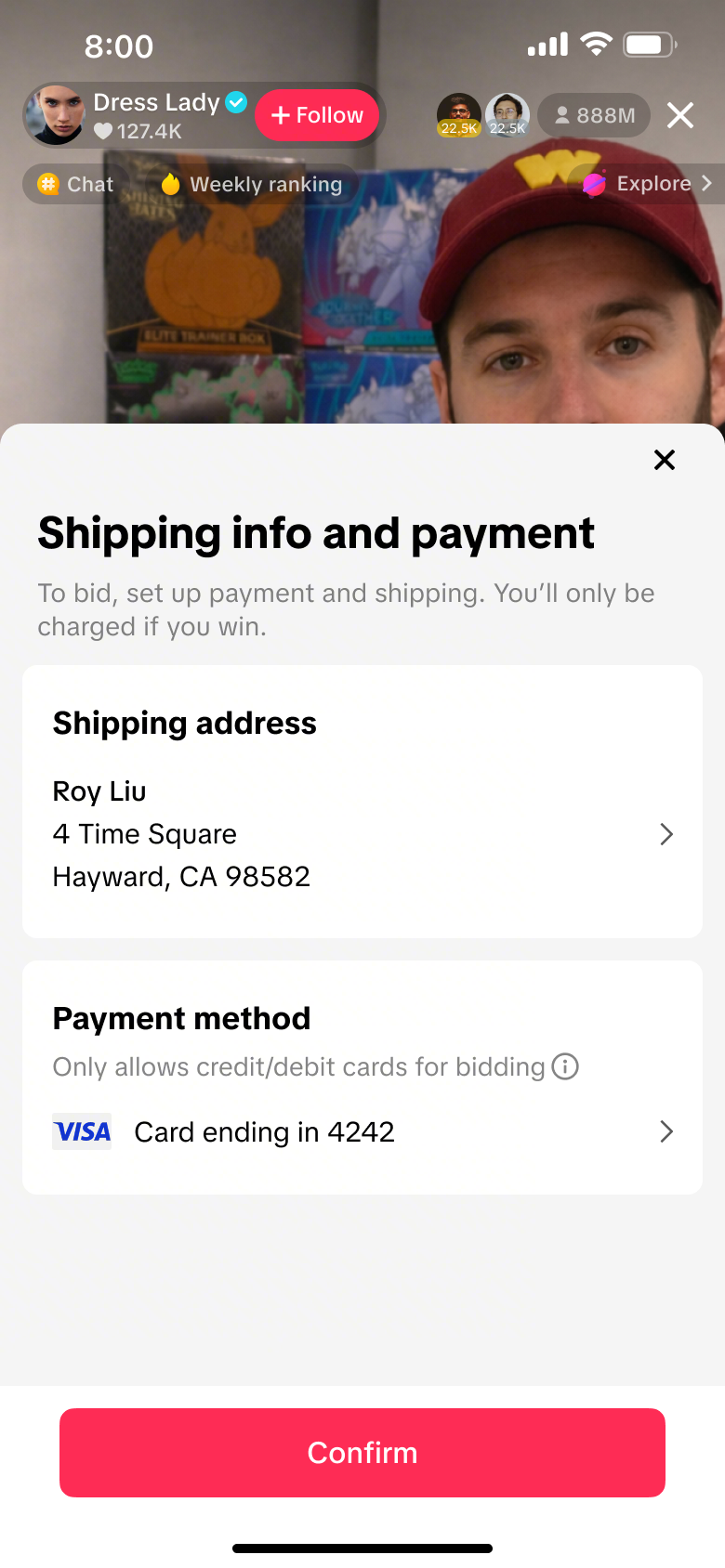Image resolution: width=725 pixels, height=1568 pixels.
Task: Open Explore
Action: coord(648,184)
